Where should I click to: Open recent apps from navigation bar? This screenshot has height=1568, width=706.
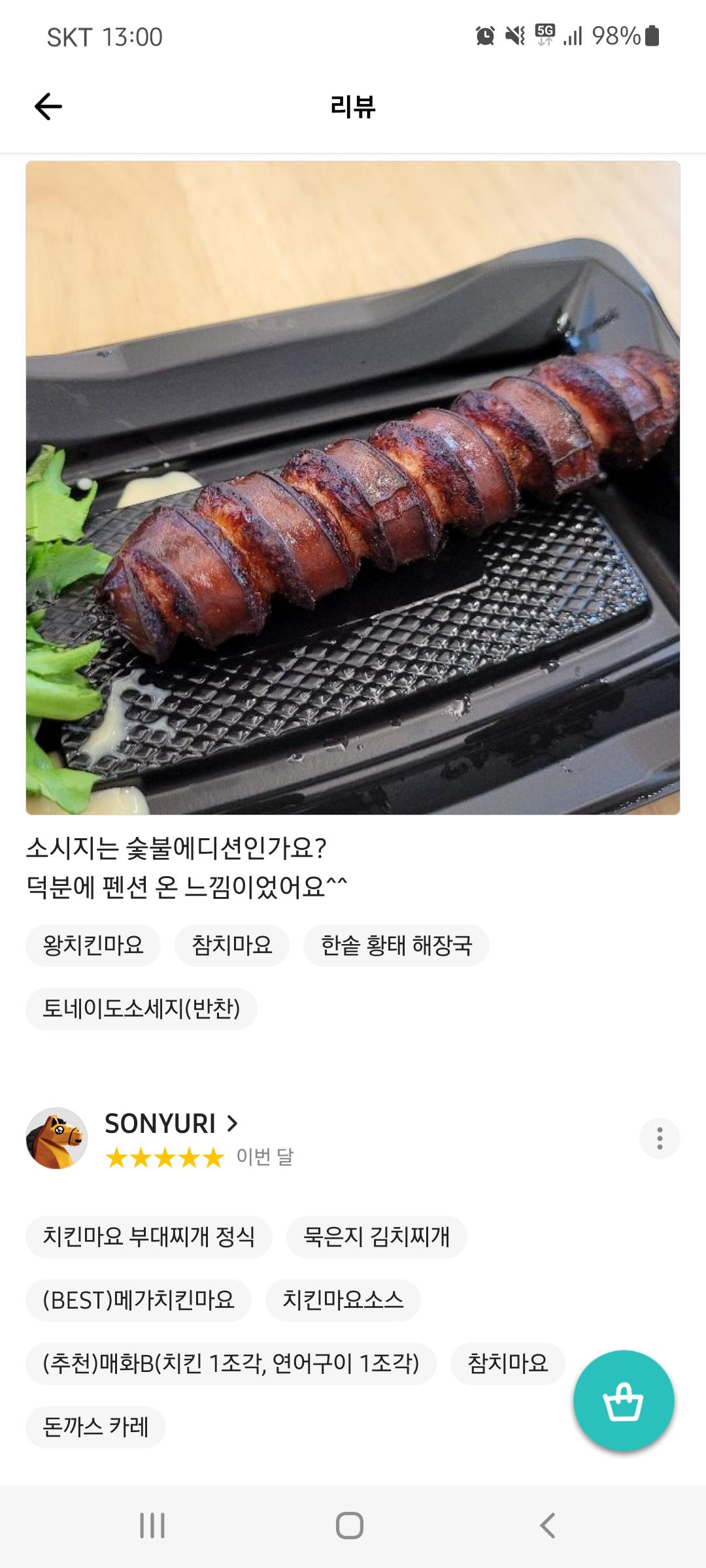(152, 1526)
